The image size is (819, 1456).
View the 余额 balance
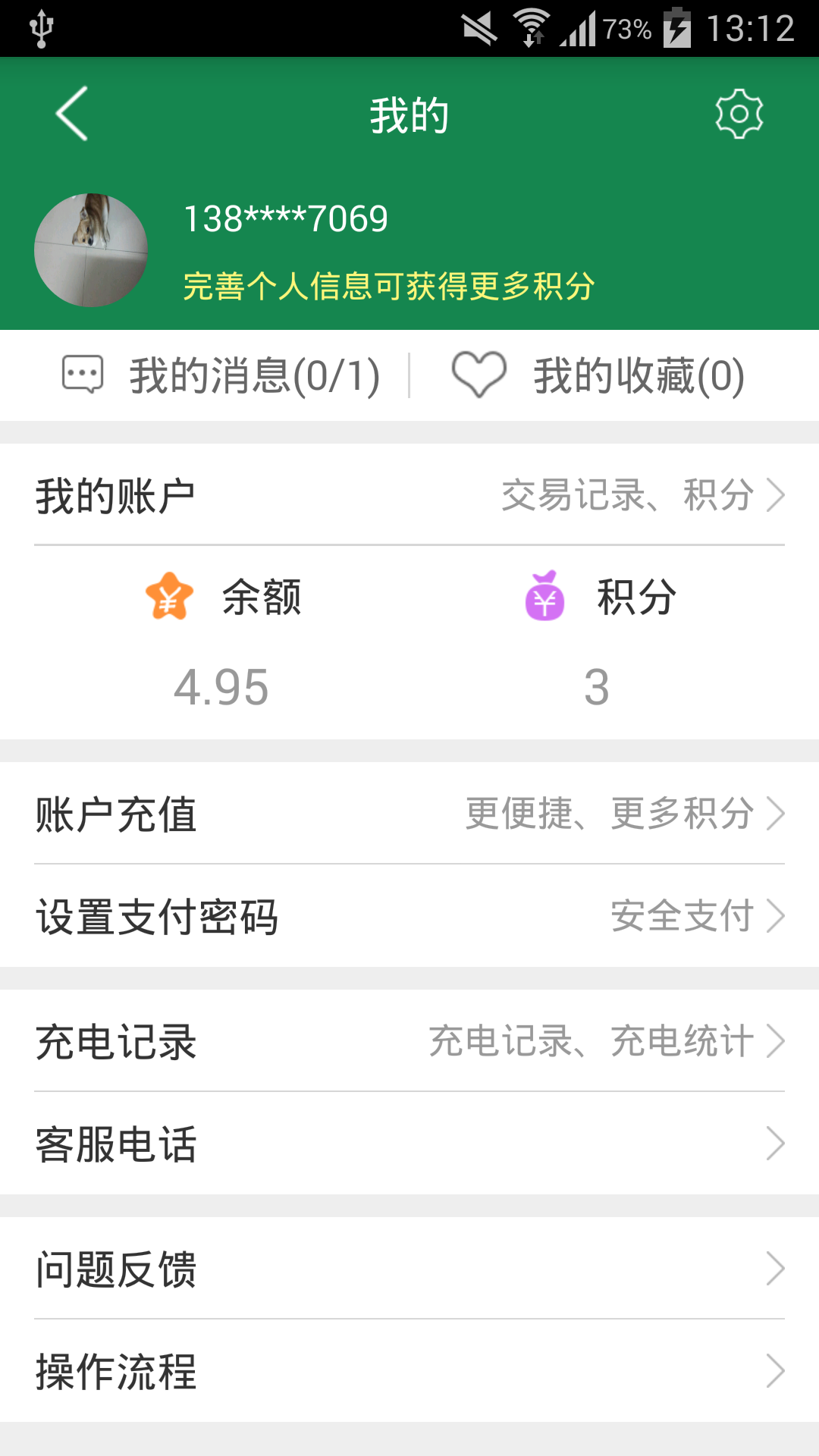222,641
